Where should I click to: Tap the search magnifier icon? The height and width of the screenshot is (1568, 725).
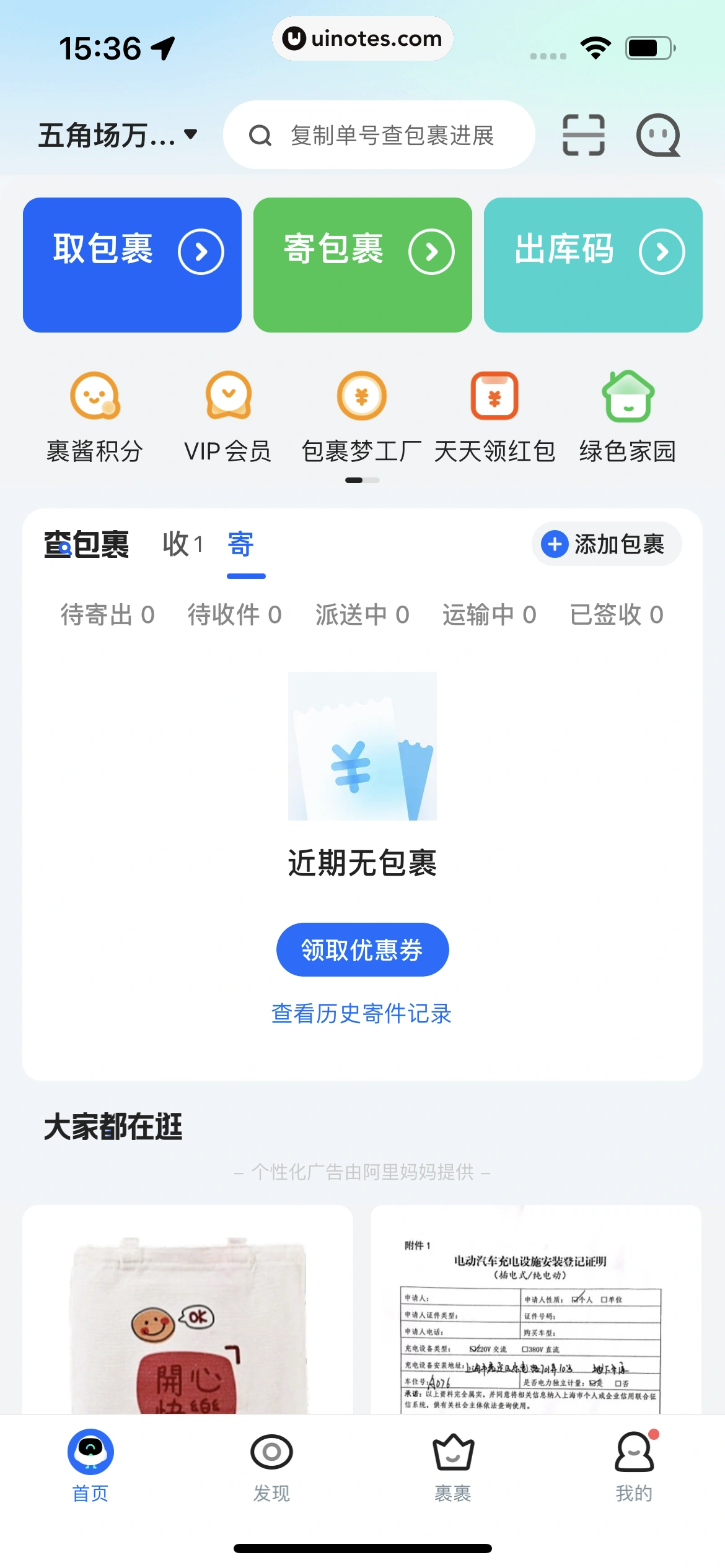click(x=261, y=135)
